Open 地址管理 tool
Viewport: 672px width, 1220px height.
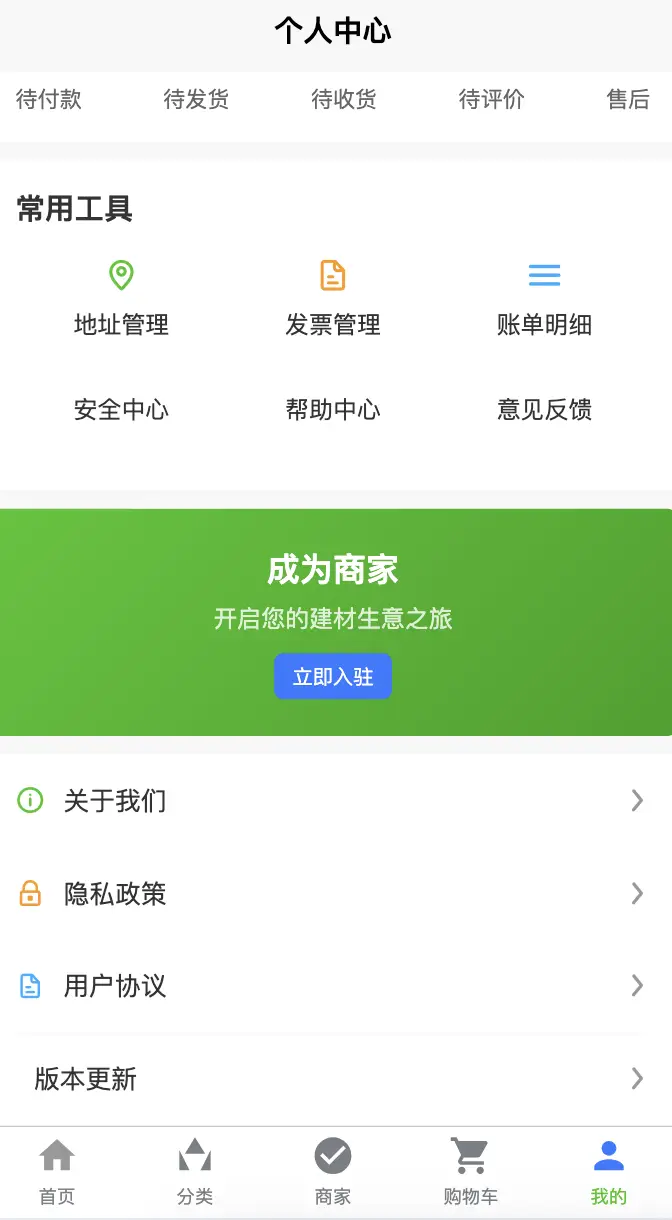point(121,299)
